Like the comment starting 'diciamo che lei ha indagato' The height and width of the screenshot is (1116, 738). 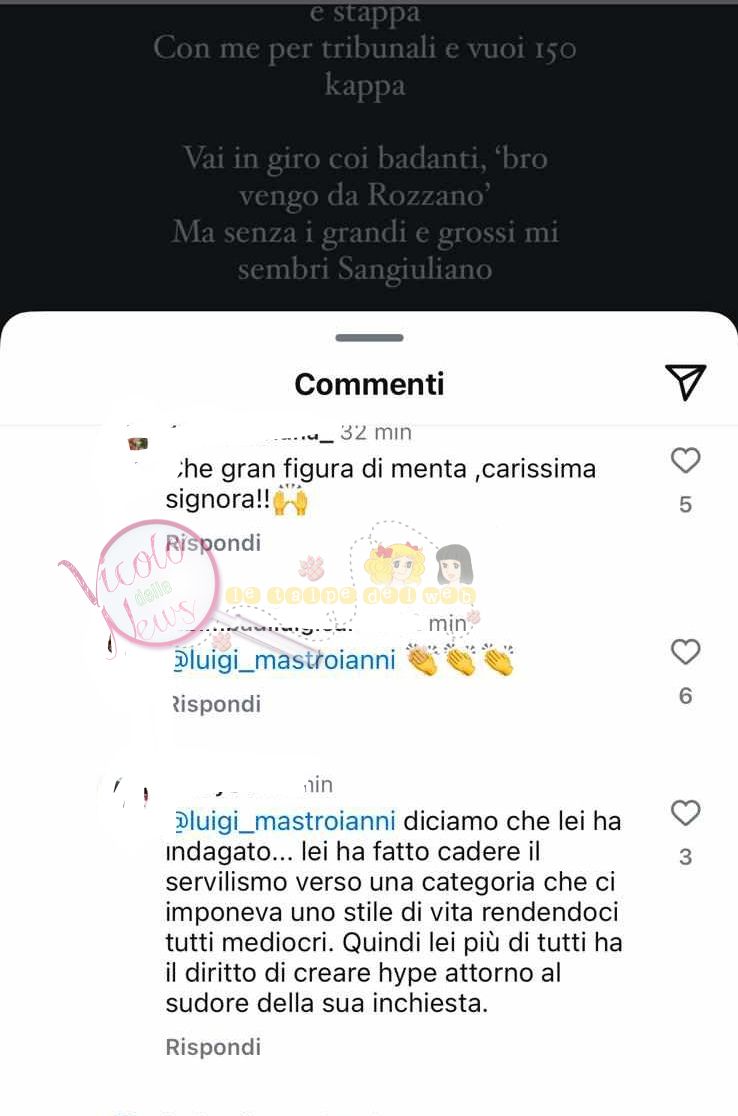[x=685, y=813]
